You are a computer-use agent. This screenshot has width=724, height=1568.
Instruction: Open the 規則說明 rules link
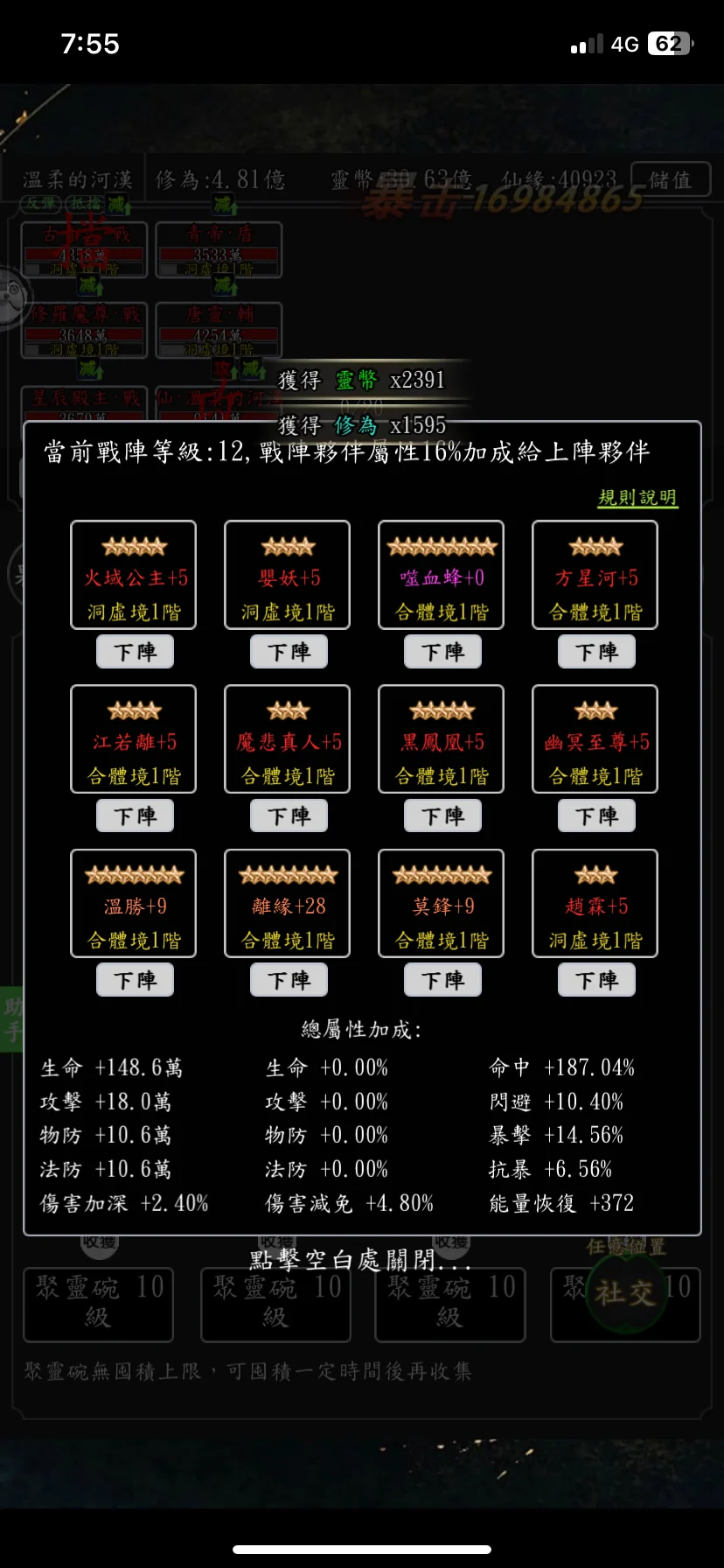click(x=637, y=498)
